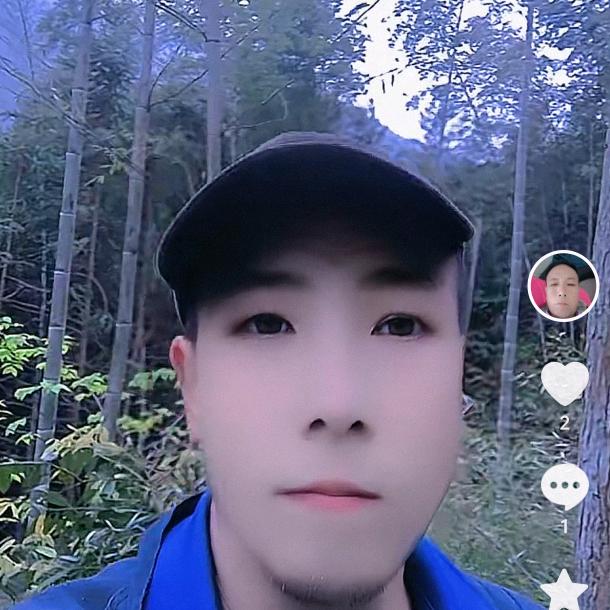The height and width of the screenshot is (610, 610).
Task: Open the creator's profile avatar
Action: tap(563, 286)
